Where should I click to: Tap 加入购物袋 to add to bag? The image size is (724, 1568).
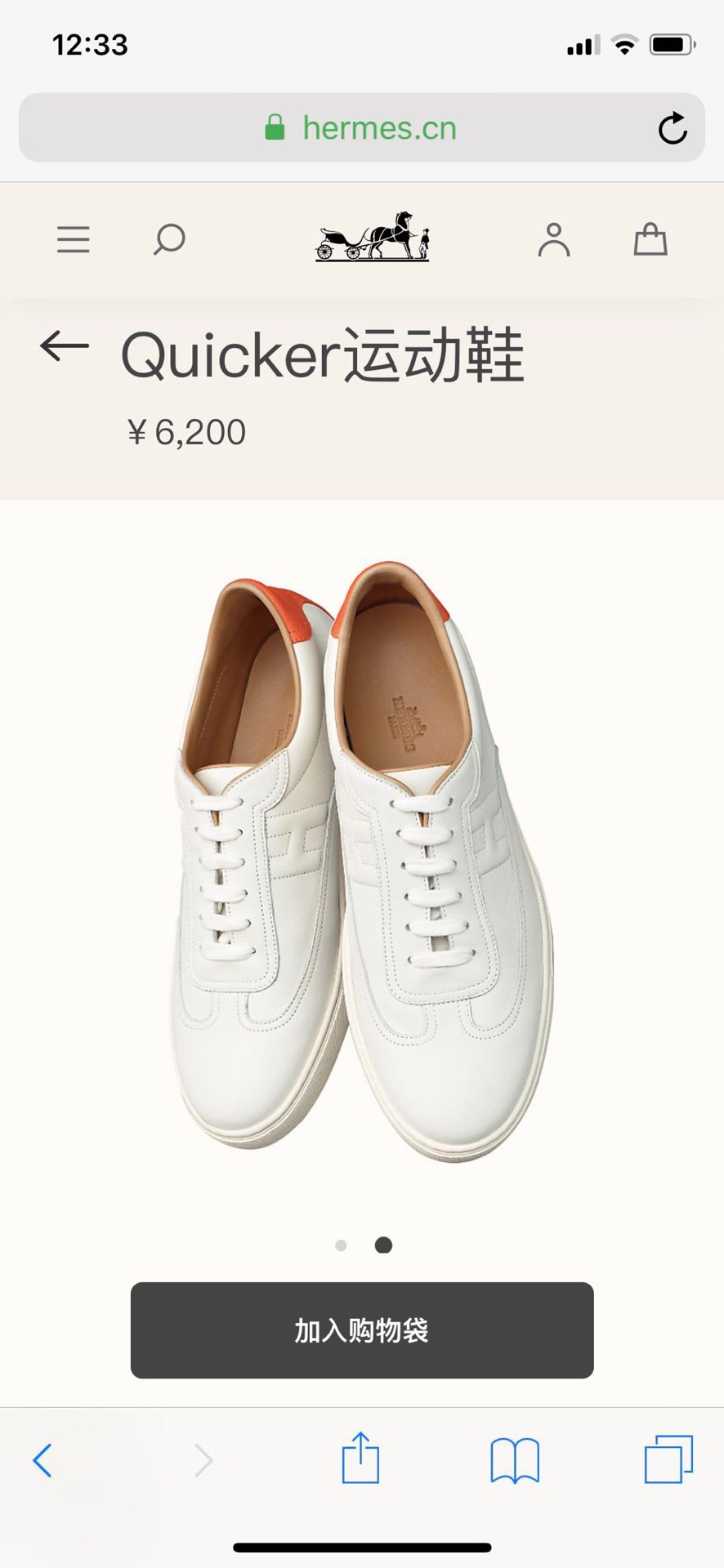click(x=362, y=1330)
